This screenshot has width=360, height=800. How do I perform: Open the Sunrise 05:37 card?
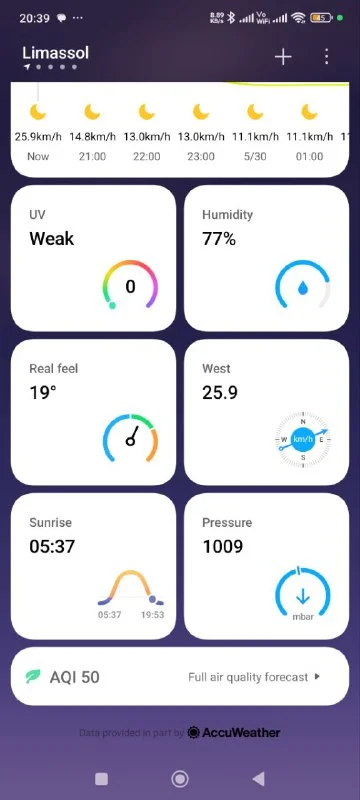tap(93, 566)
